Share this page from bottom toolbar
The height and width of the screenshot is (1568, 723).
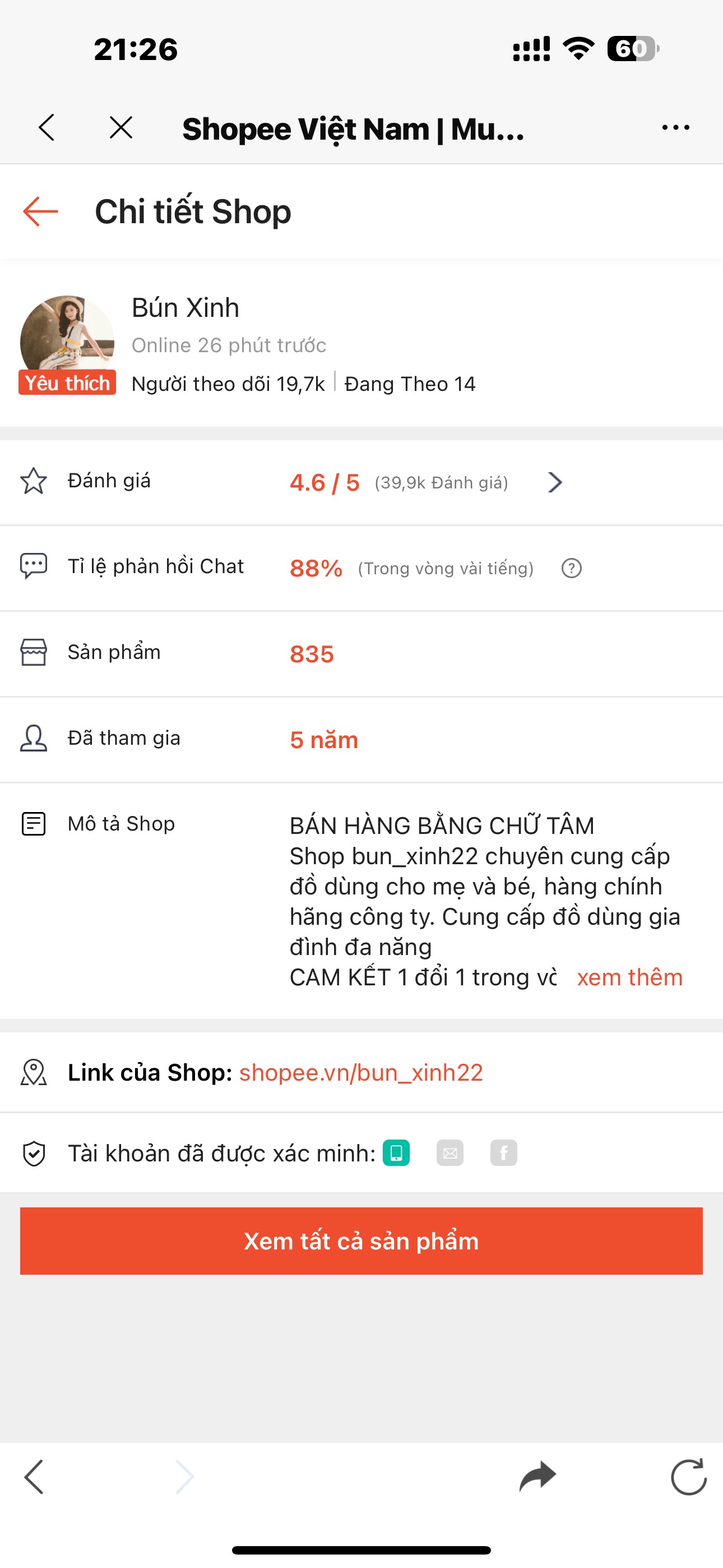click(538, 1477)
